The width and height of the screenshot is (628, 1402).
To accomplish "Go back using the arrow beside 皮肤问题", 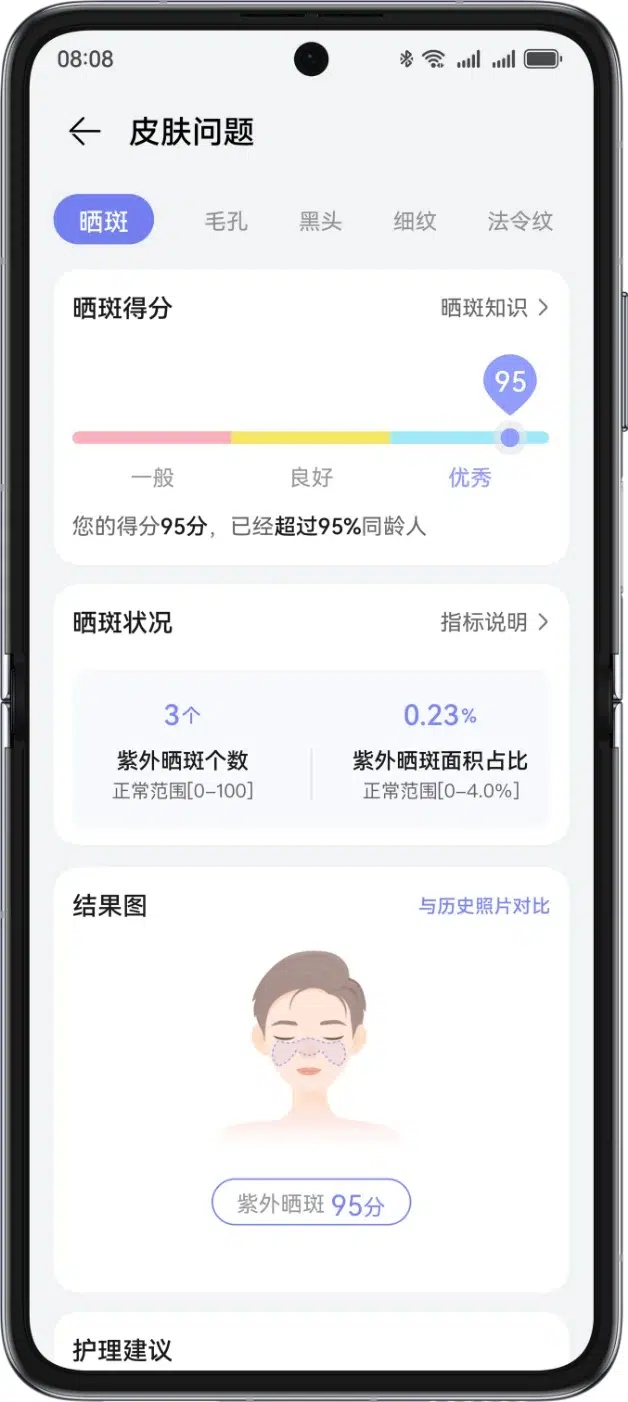I will click(x=85, y=132).
